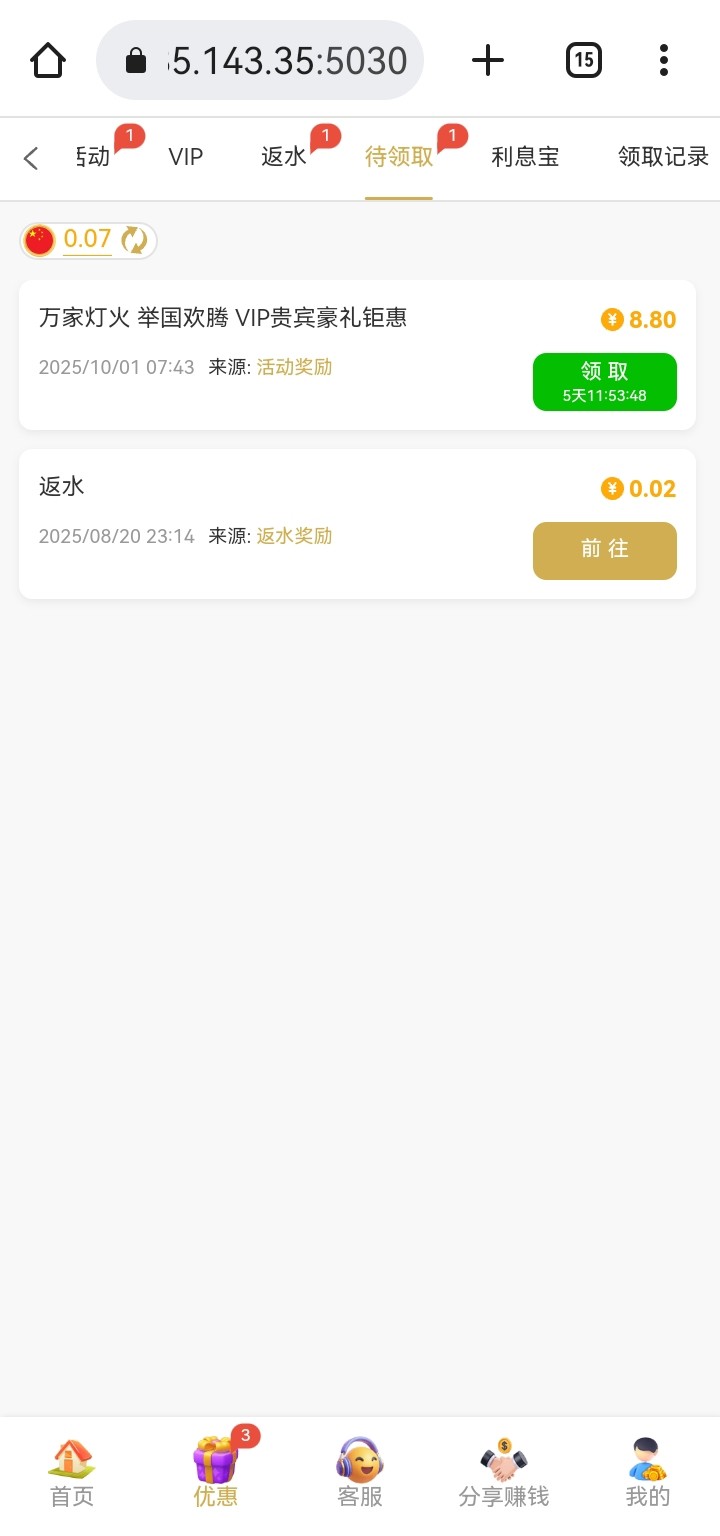Tap the underlined 0.07 balance amount
This screenshot has height=1536, width=720.
pyautogui.click(x=88, y=240)
